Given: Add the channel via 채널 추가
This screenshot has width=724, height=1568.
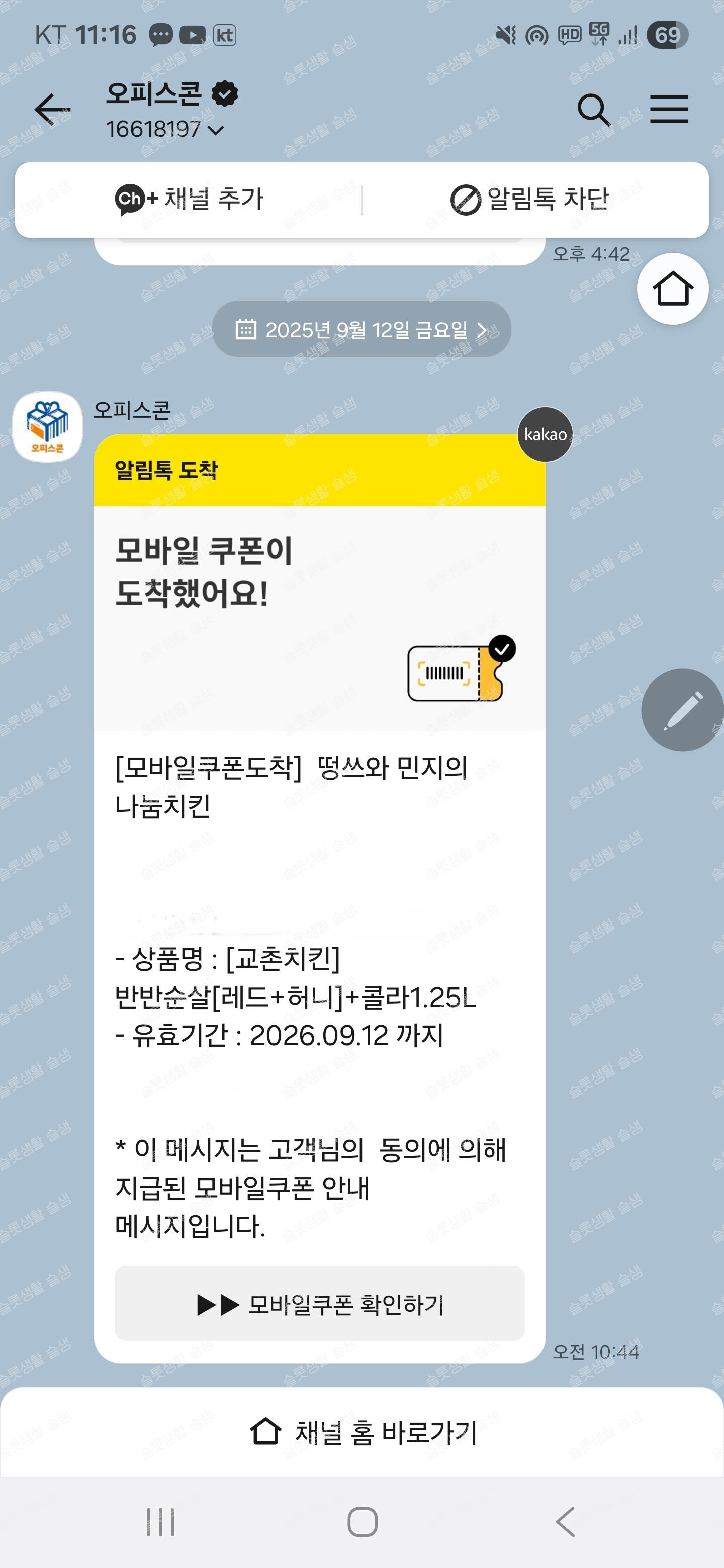Looking at the screenshot, I should [190, 199].
